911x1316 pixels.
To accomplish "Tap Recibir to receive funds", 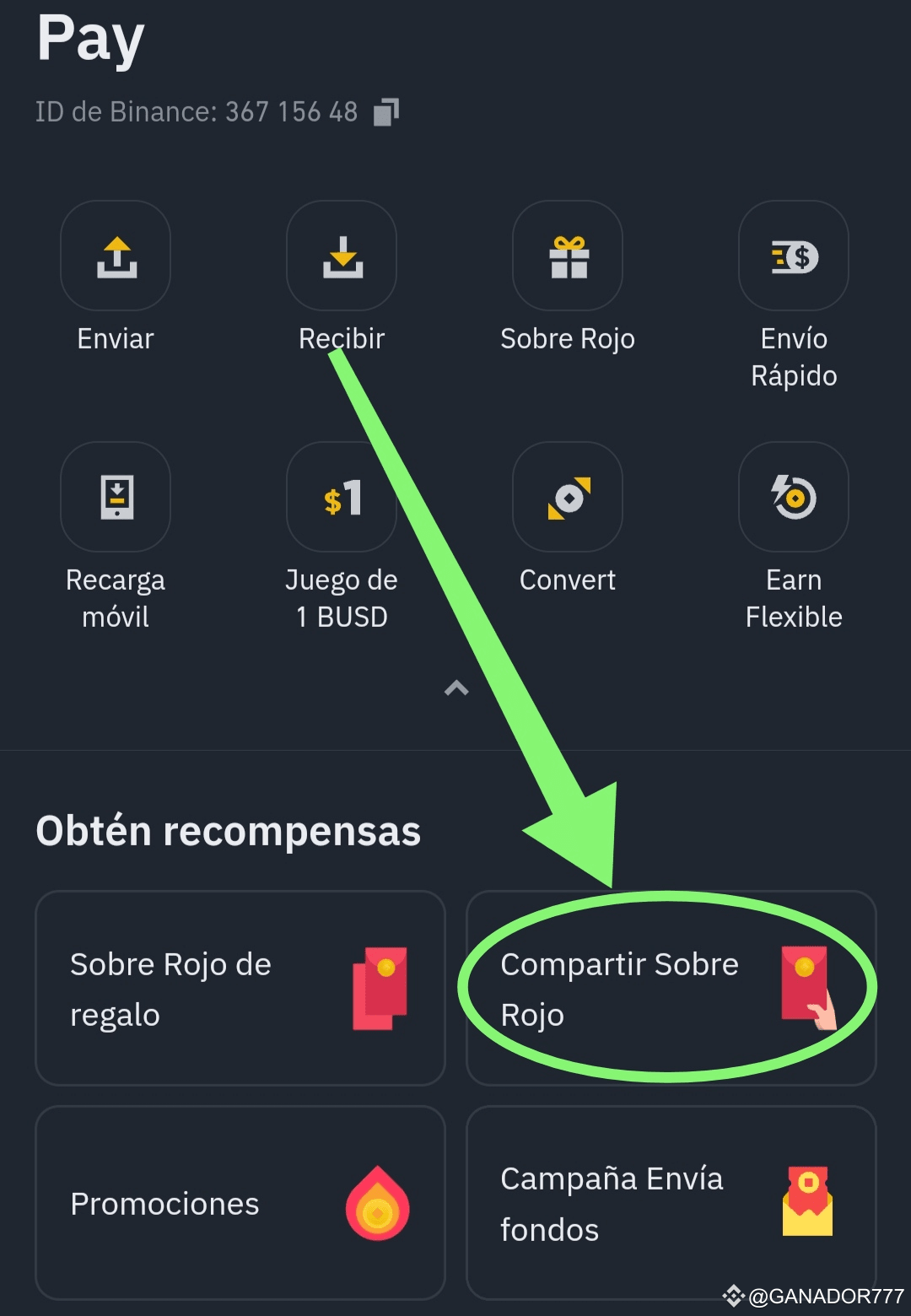I will point(342,256).
